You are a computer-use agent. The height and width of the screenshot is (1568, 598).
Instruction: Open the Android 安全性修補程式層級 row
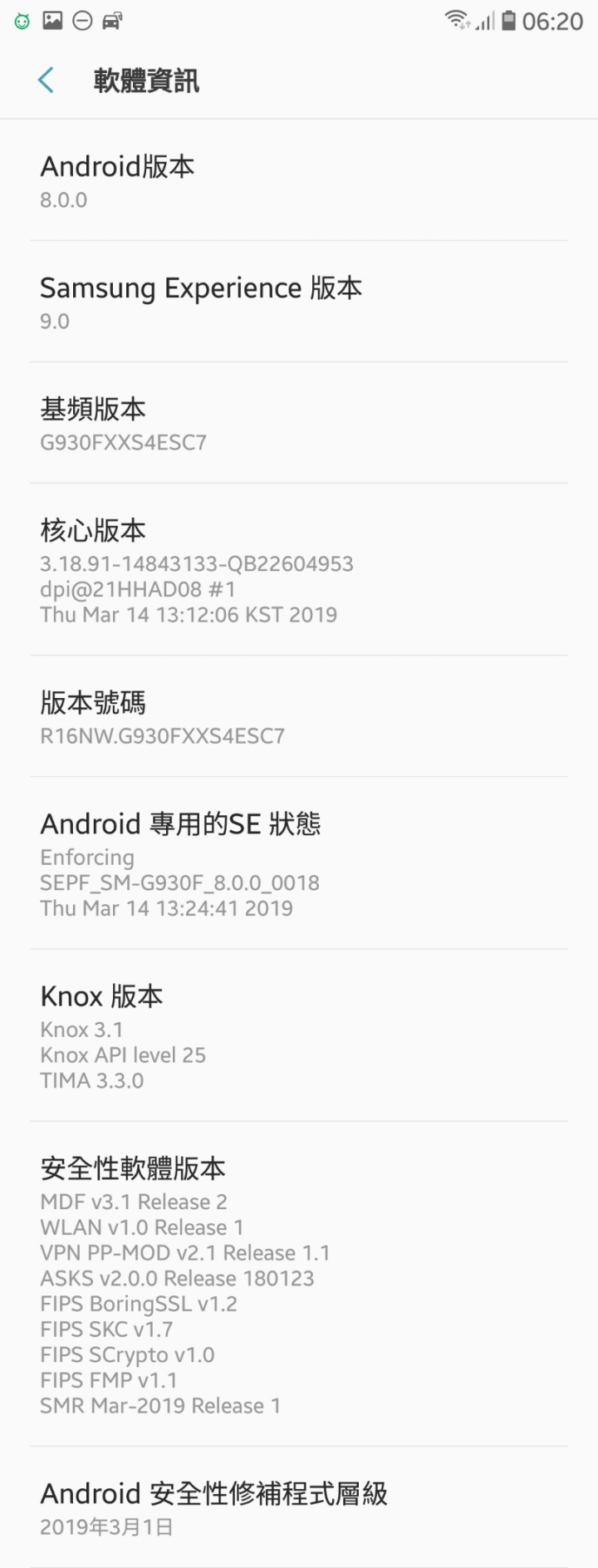[x=299, y=1507]
